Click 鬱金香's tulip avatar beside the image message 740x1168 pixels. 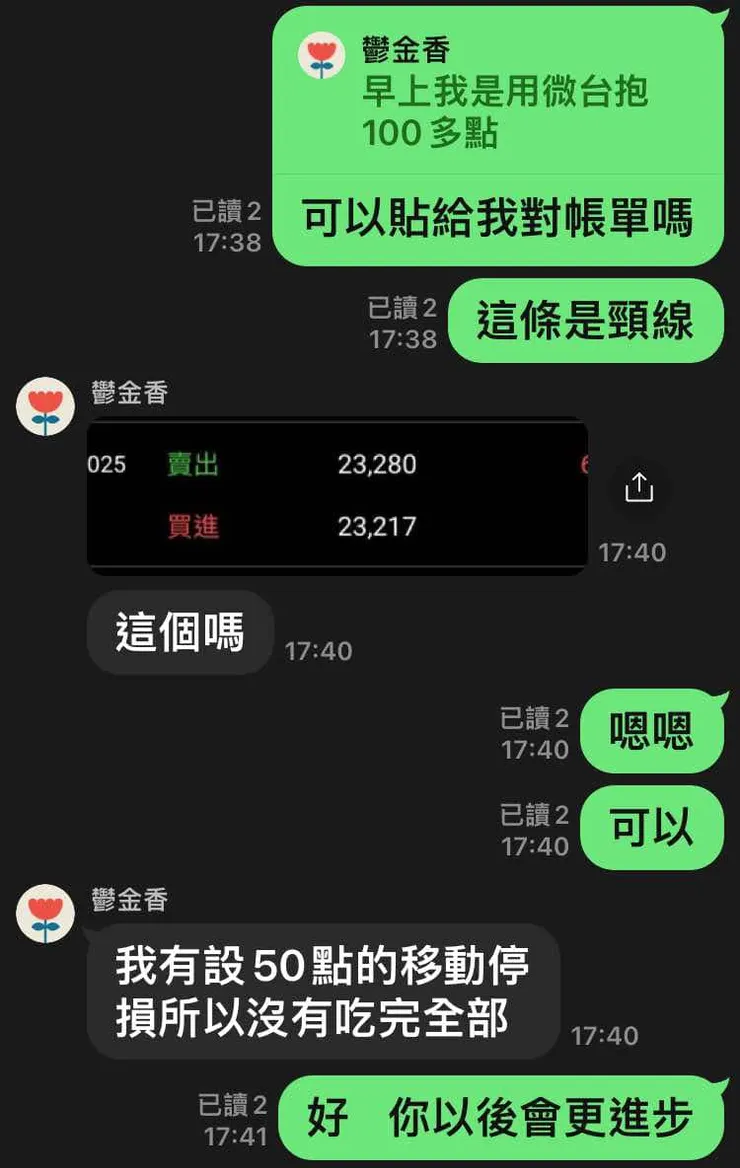(x=44, y=406)
